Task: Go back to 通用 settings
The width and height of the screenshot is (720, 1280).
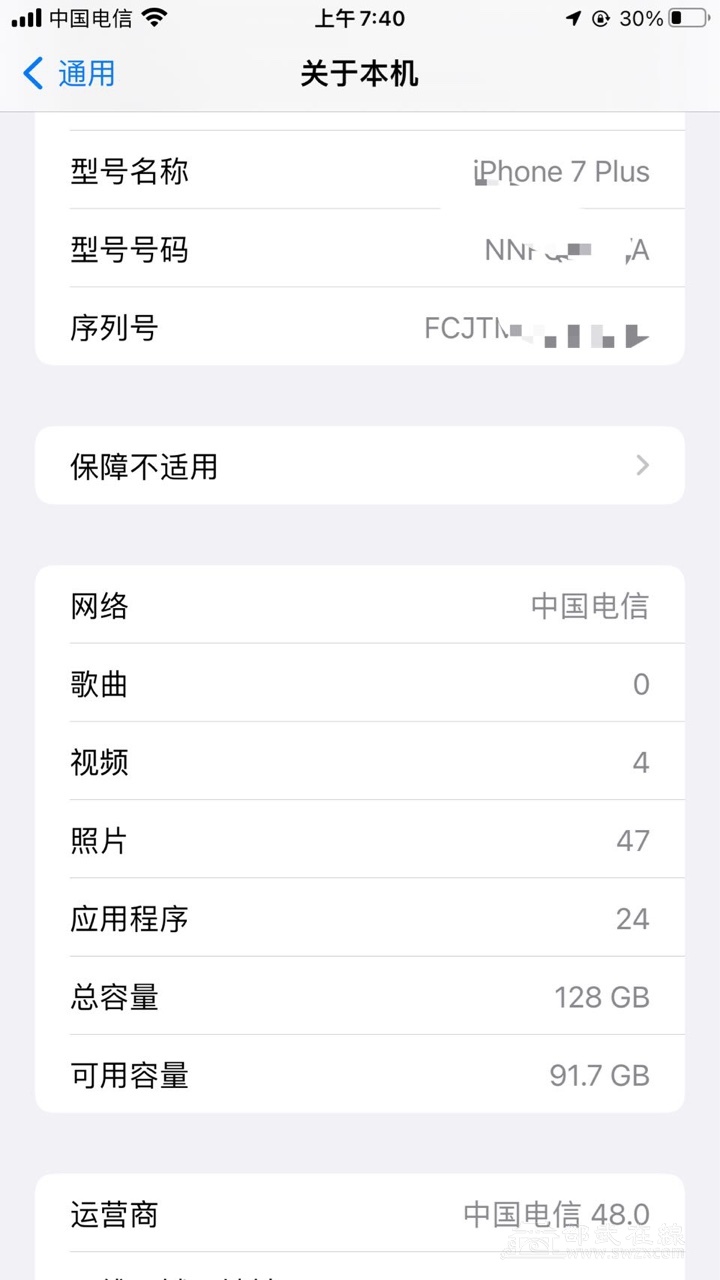Action: pyautogui.click(x=68, y=73)
